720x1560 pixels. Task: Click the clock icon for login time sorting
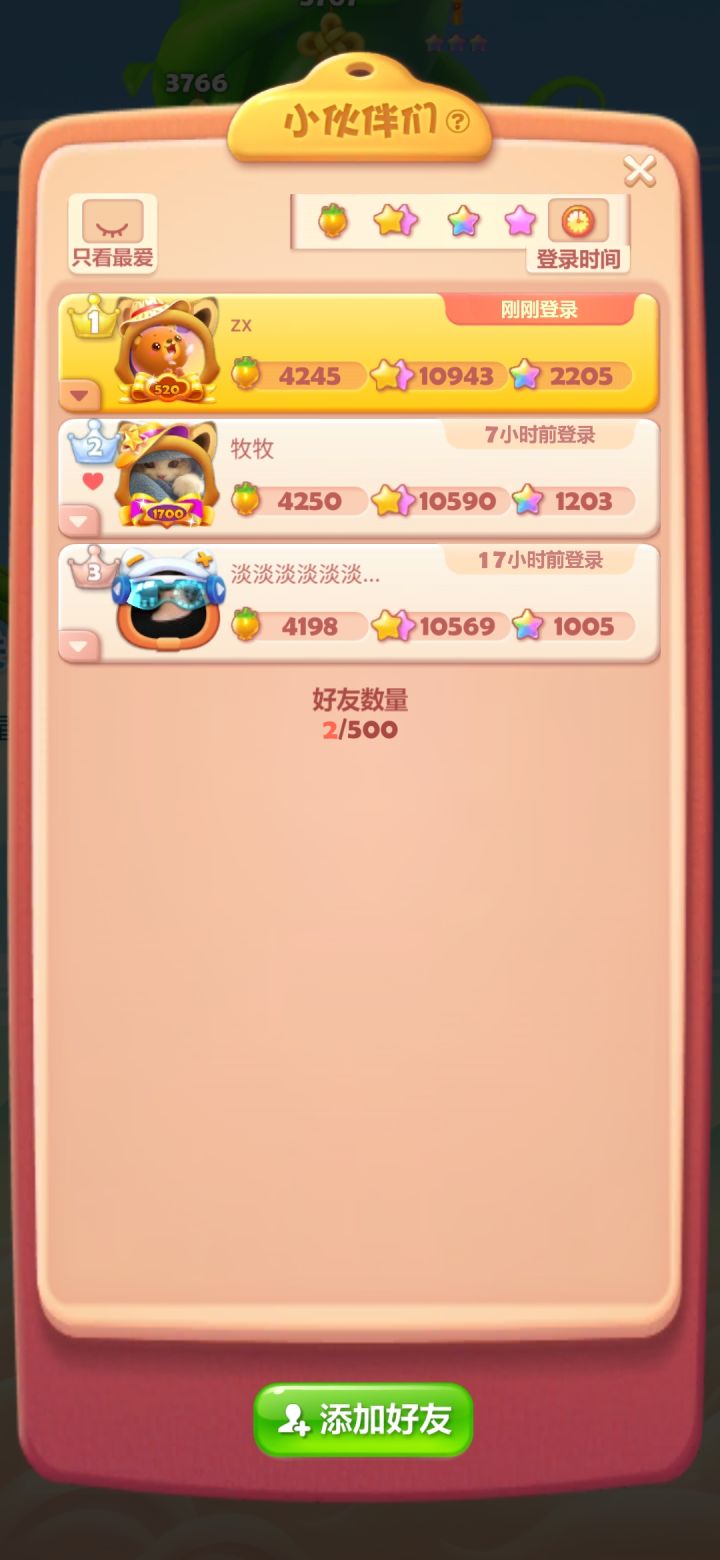576,221
